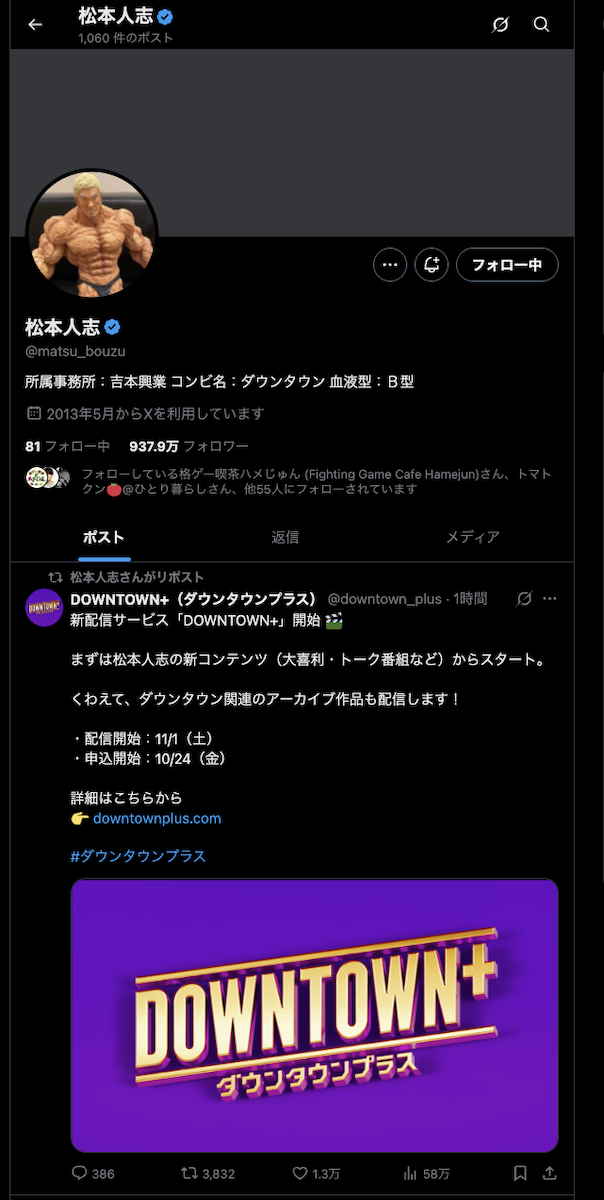The image size is (604, 1200).
Task: View the 937.9万 フォロワー list
Action: (188, 446)
